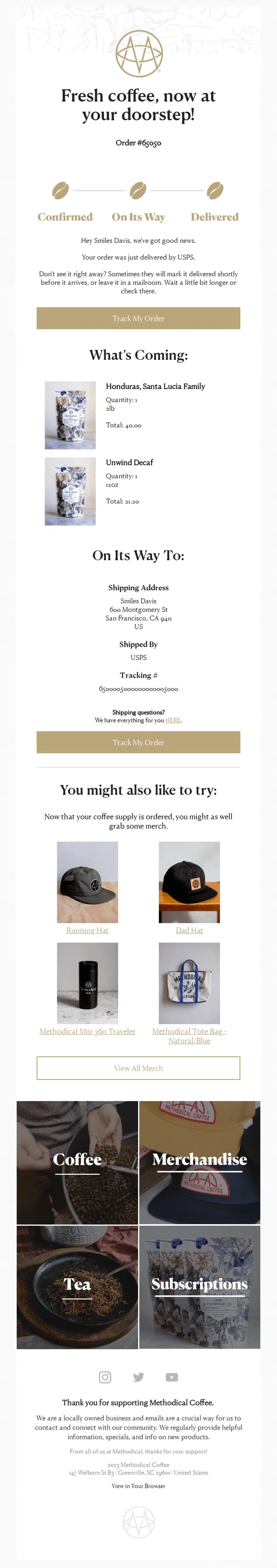Tap Track My Order under the delivery message

point(138,319)
